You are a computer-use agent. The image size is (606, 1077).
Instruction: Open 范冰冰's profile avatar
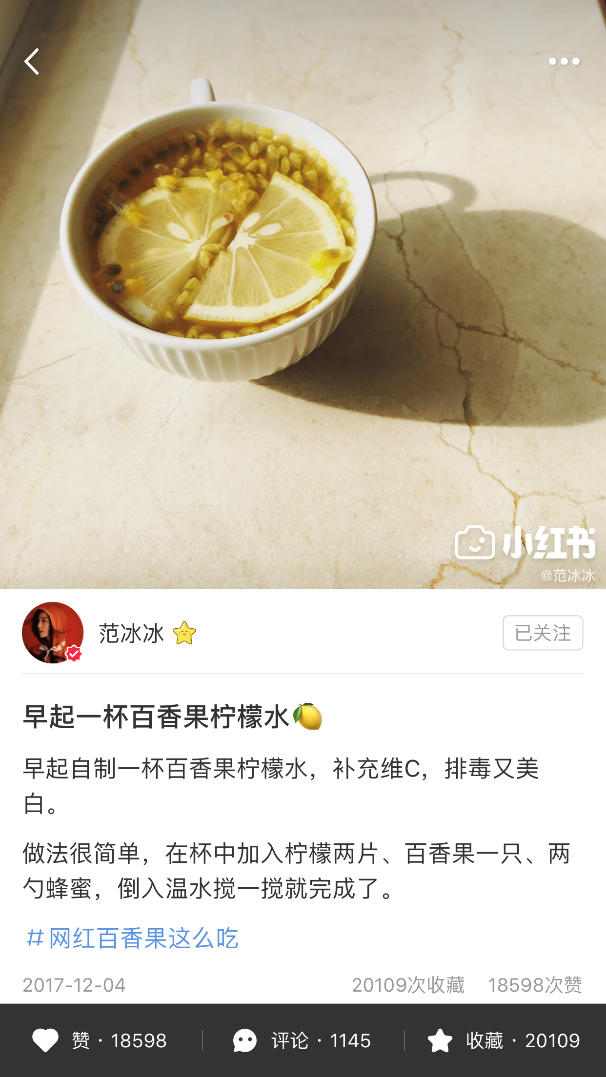click(52, 633)
